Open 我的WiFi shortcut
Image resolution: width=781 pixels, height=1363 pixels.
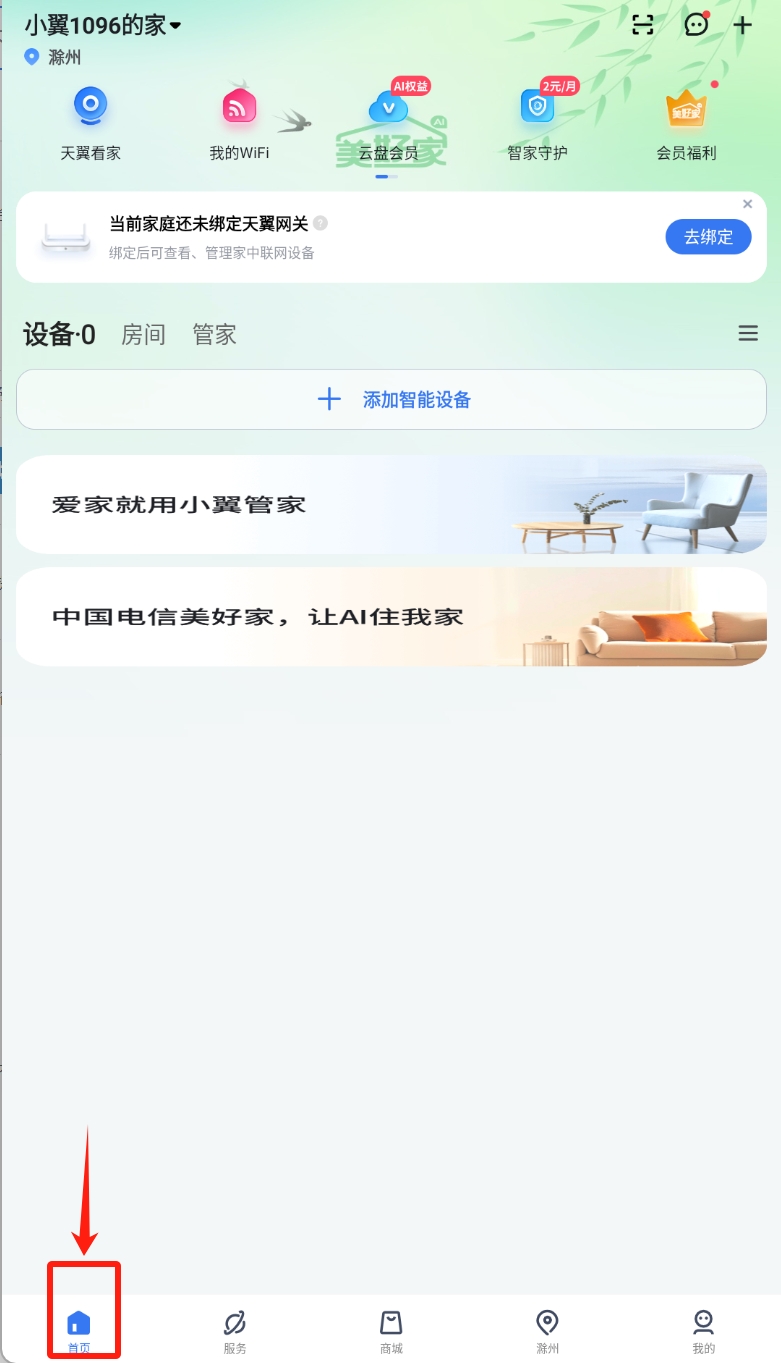tap(239, 122)
